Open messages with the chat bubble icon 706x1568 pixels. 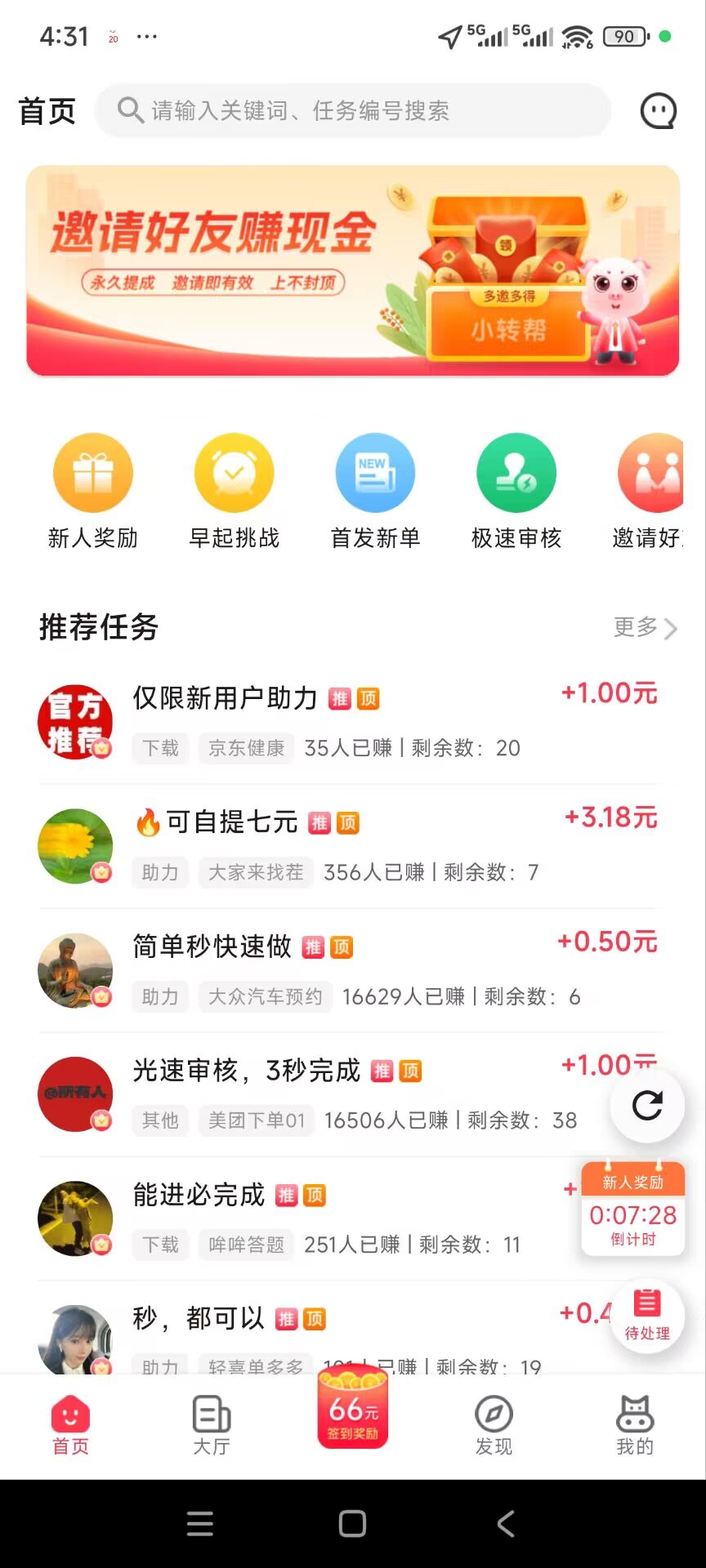point(659,111)
